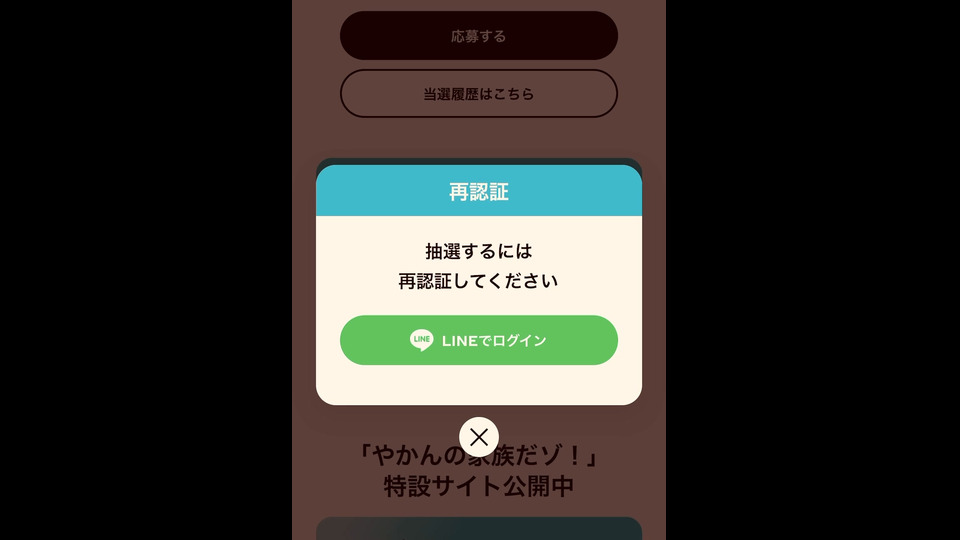Screen dimensions: 960x540
Task: Close the 再認証 dialog
Action: pos(478,437)
